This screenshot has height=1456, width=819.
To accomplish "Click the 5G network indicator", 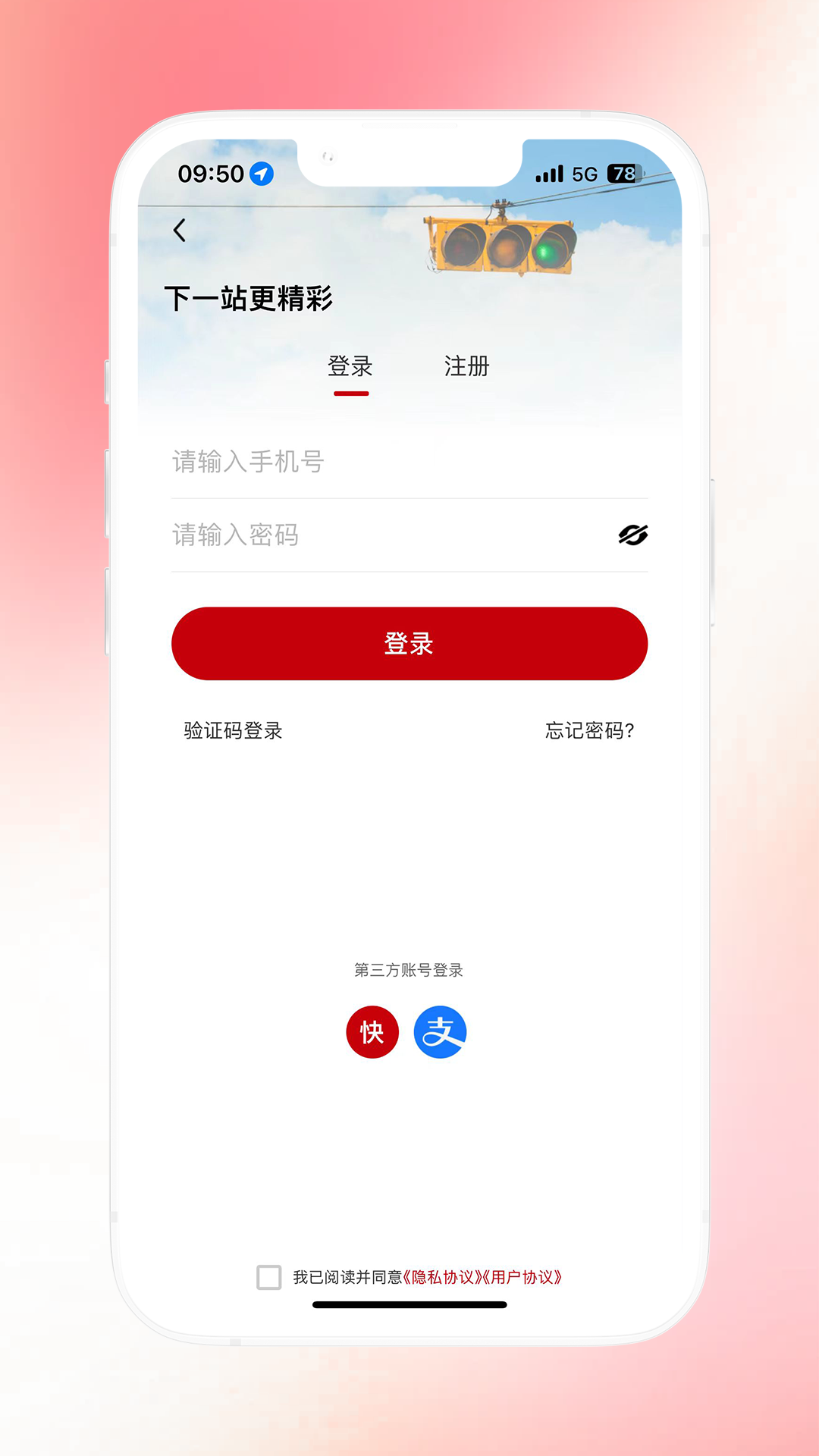I will pos(585,173).
